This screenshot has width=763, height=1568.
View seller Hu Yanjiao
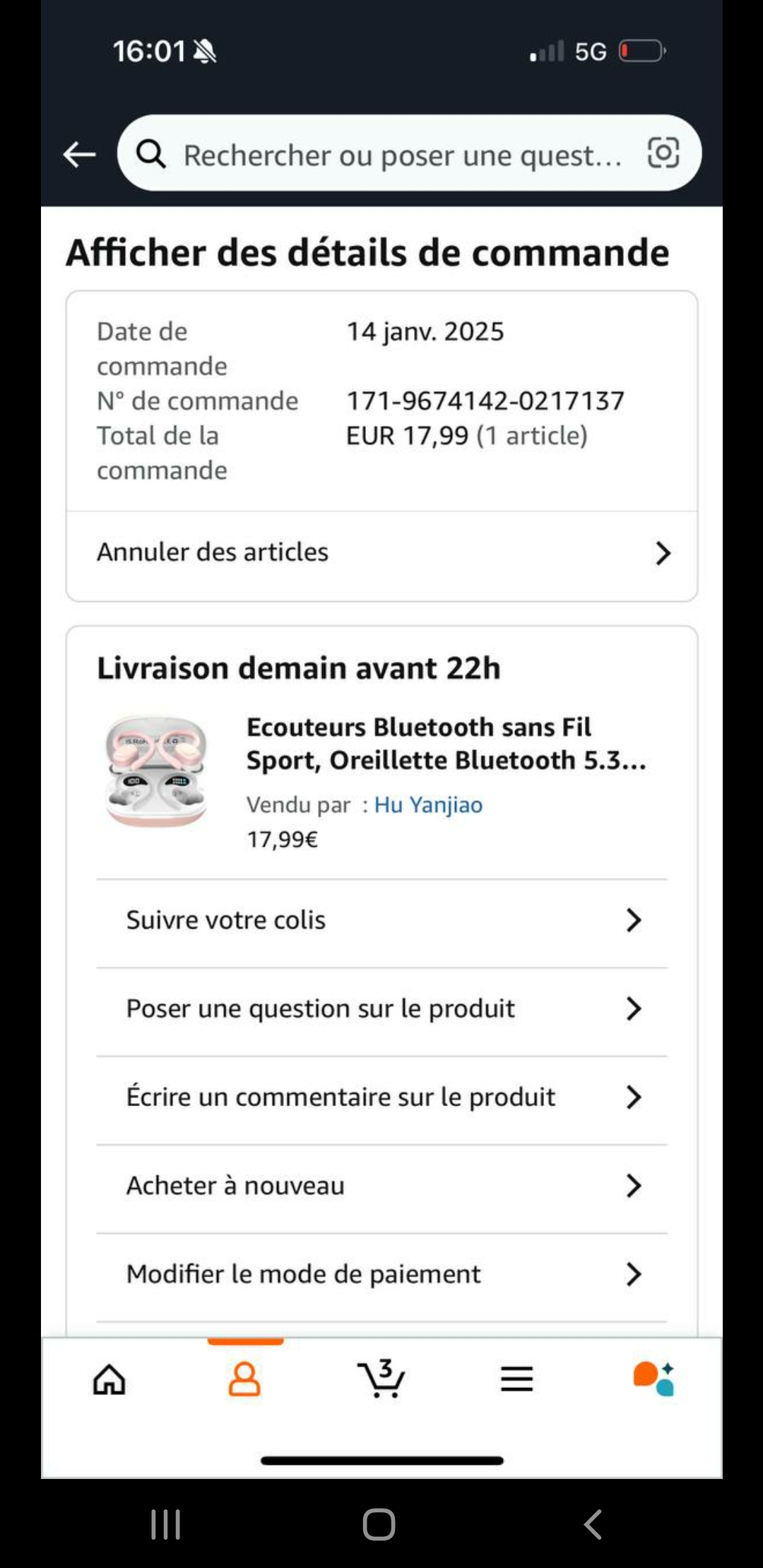428,804
